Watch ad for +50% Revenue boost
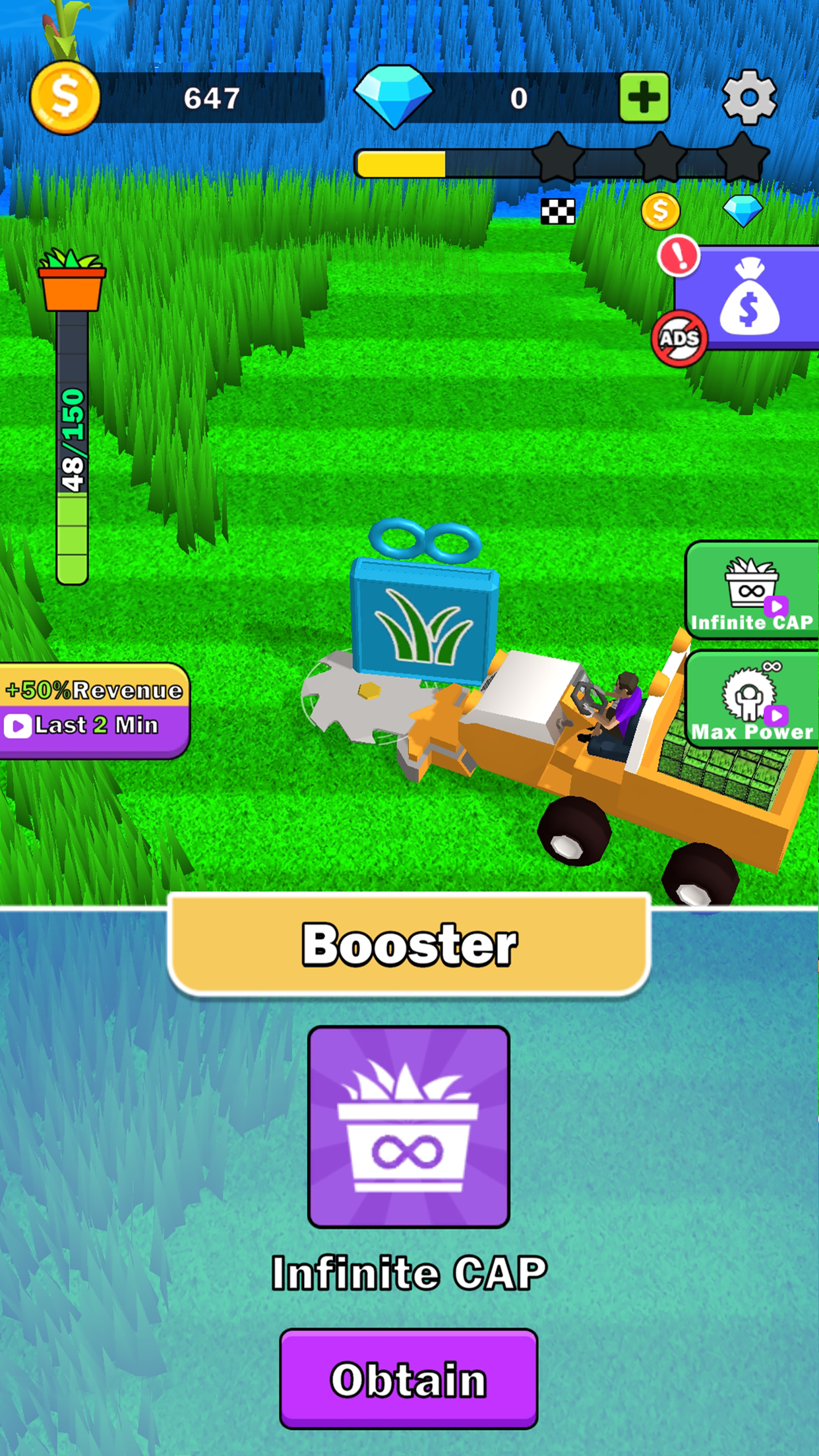The height and width of the screenshot is (1456, 819). click(x=94, y=711)
